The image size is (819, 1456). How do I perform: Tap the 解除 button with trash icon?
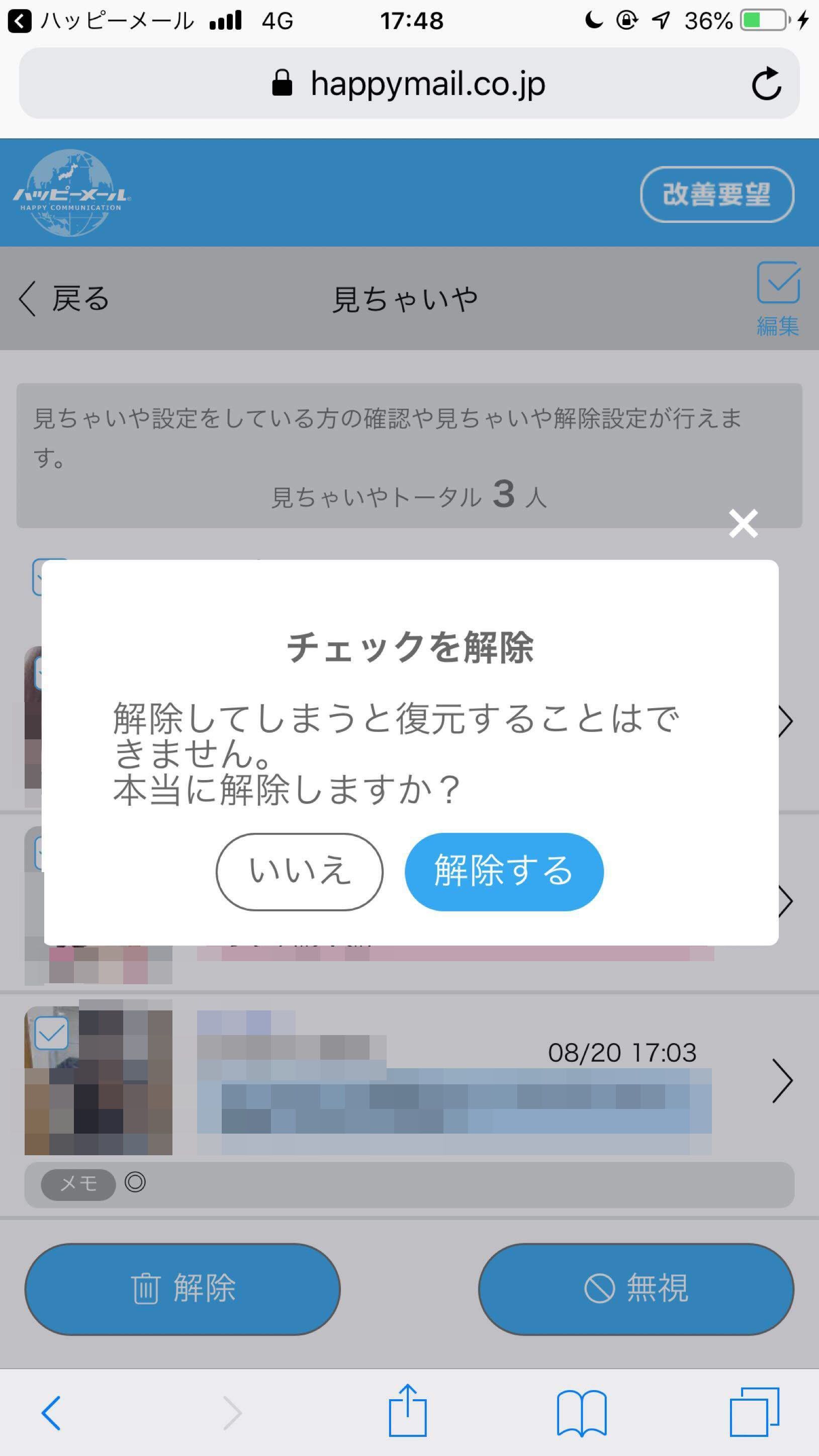coord(183,1289)
